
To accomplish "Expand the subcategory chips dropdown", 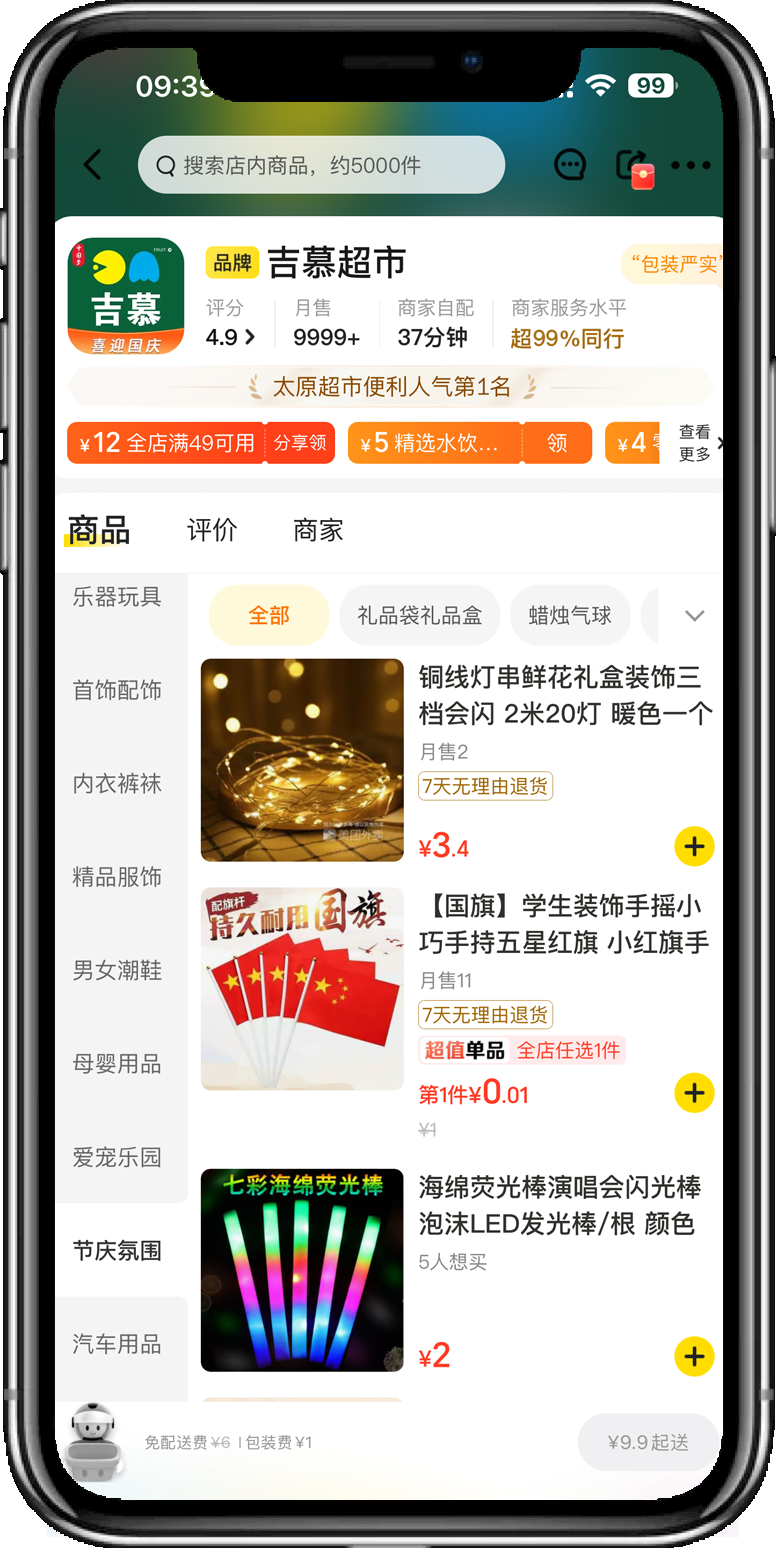I will [x=694, y=615].
